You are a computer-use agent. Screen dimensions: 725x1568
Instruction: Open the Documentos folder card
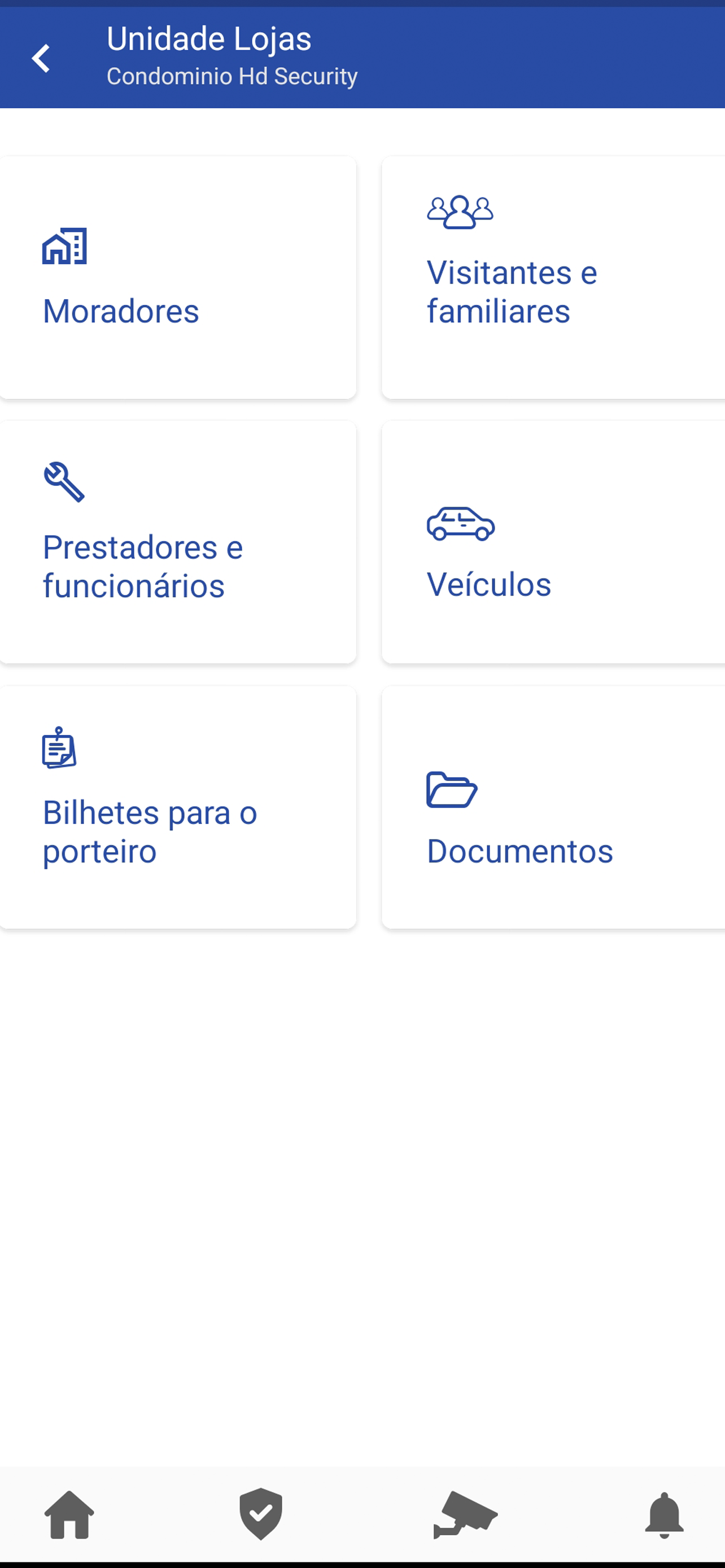point(553,807)
